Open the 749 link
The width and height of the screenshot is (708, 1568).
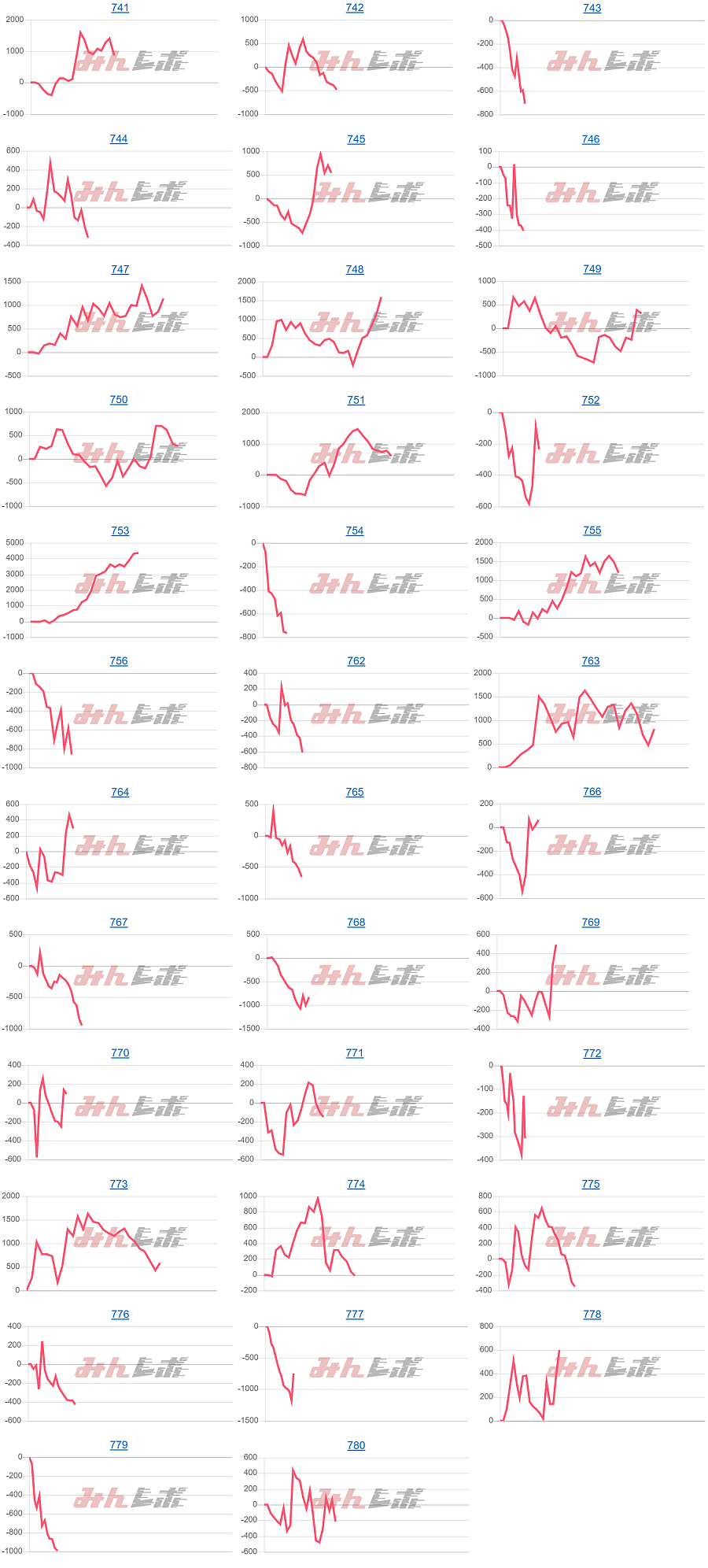pyautogui.click(x=592, y=269)
